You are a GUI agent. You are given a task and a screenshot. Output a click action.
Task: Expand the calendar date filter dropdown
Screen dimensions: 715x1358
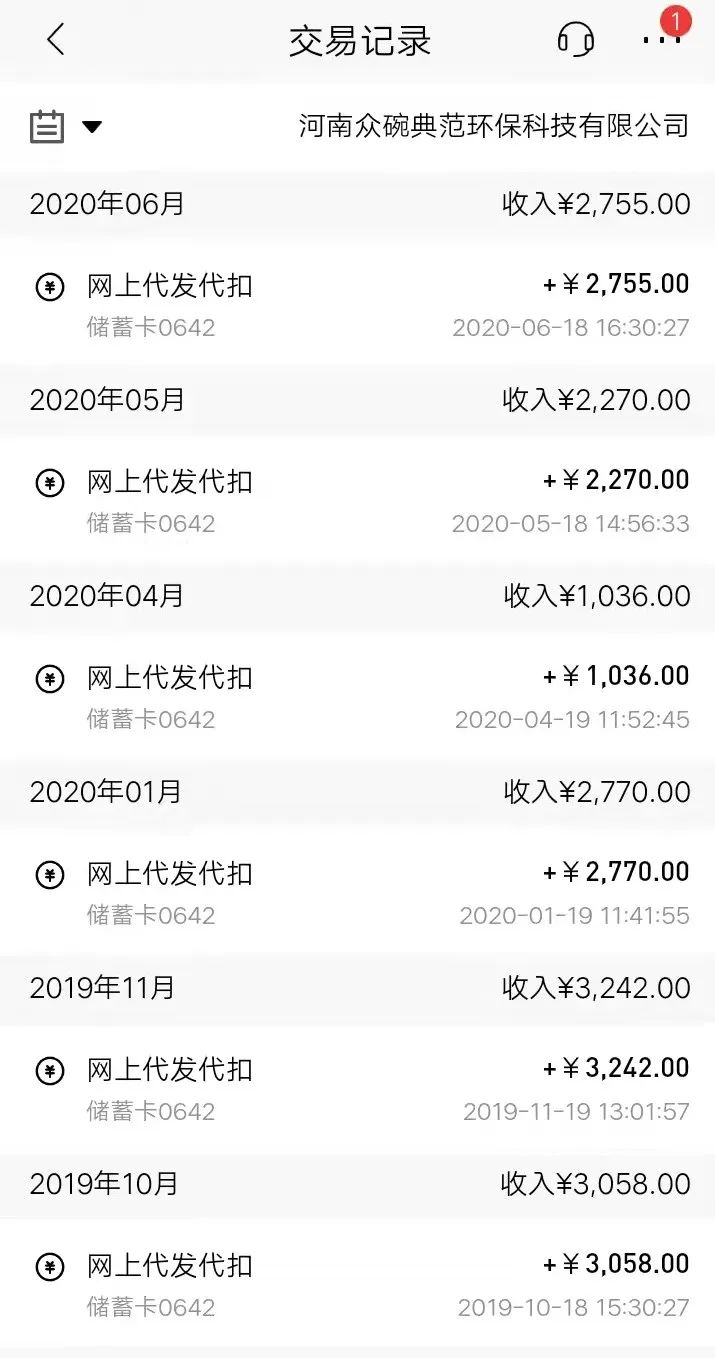66,126
